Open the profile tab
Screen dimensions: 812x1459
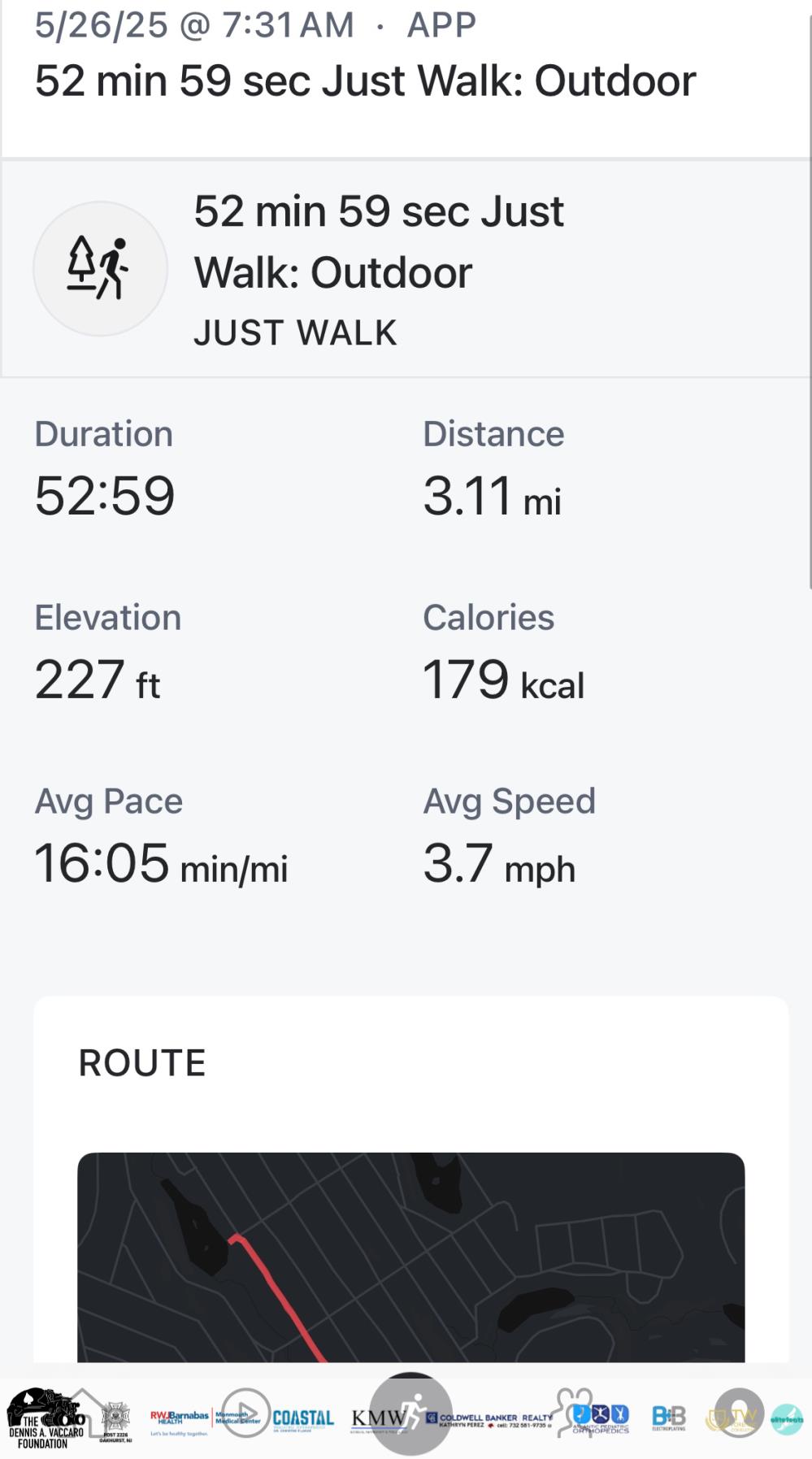[738, 1413]
